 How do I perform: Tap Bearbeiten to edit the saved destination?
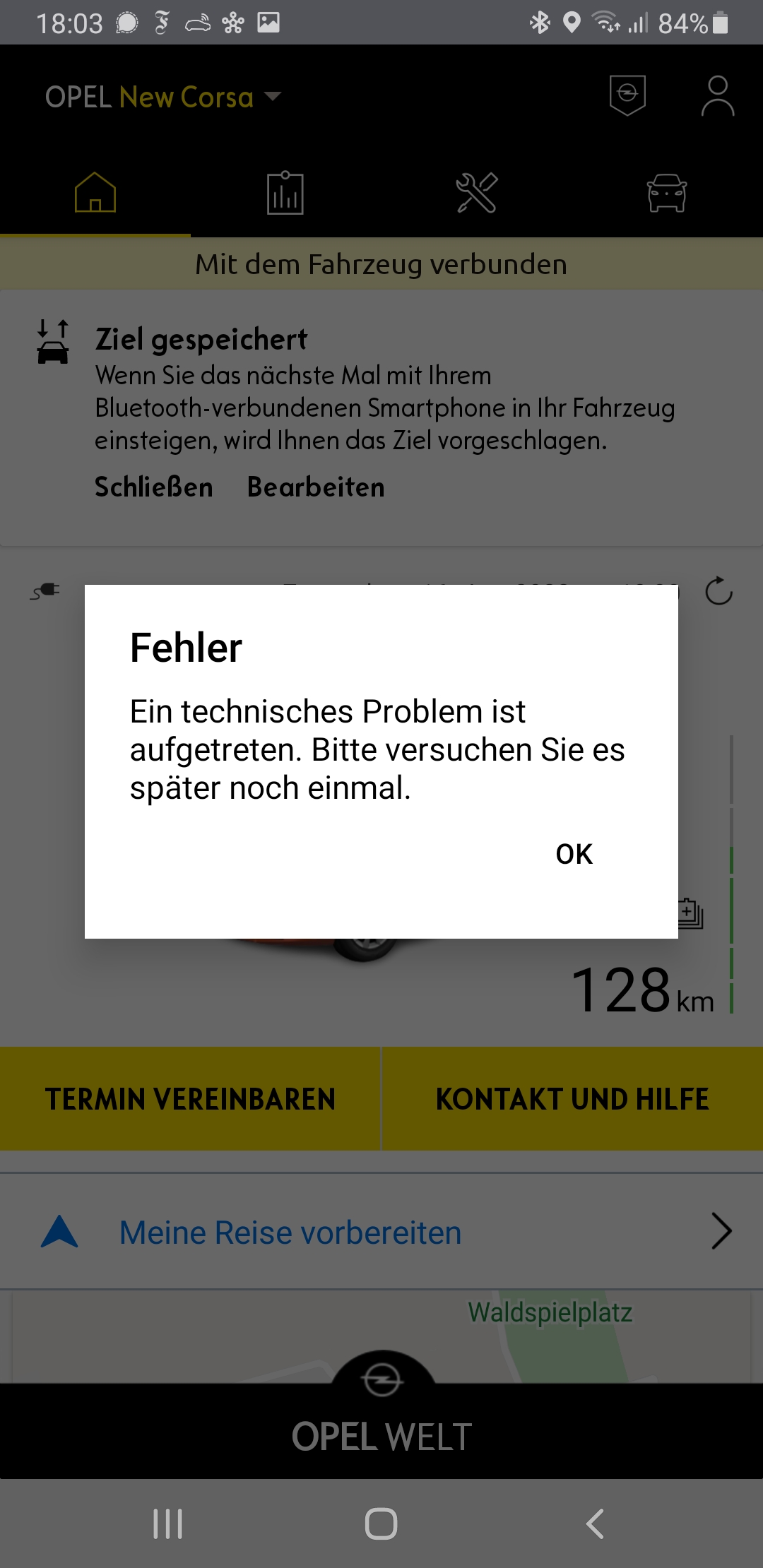(x=316, y=487)
